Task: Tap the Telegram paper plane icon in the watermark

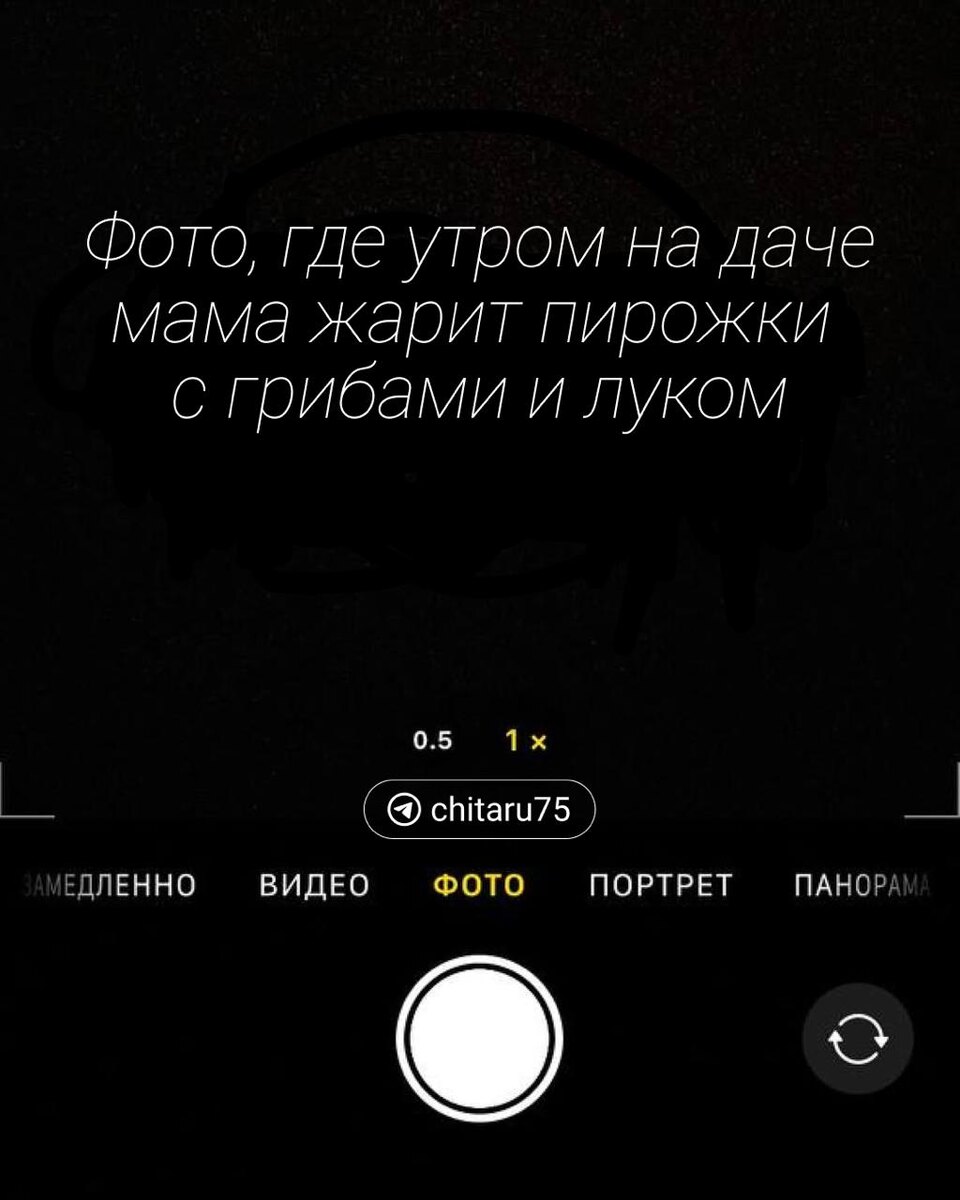Action: 405,808
